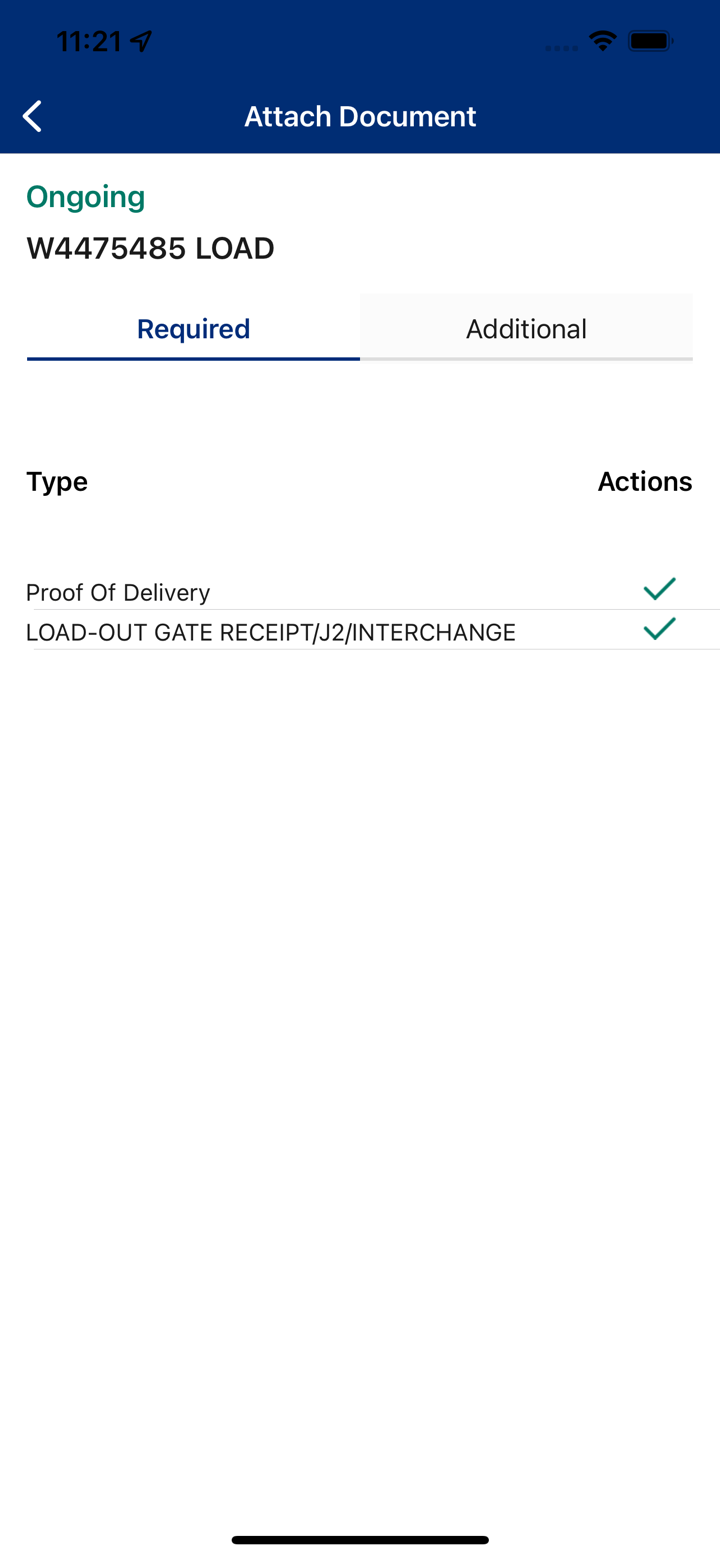Image resolution: width=720 pixels, height=1558 pixels.
Task: Tap the home indicator bar at screen bottom
Action: coord(360,1539)
